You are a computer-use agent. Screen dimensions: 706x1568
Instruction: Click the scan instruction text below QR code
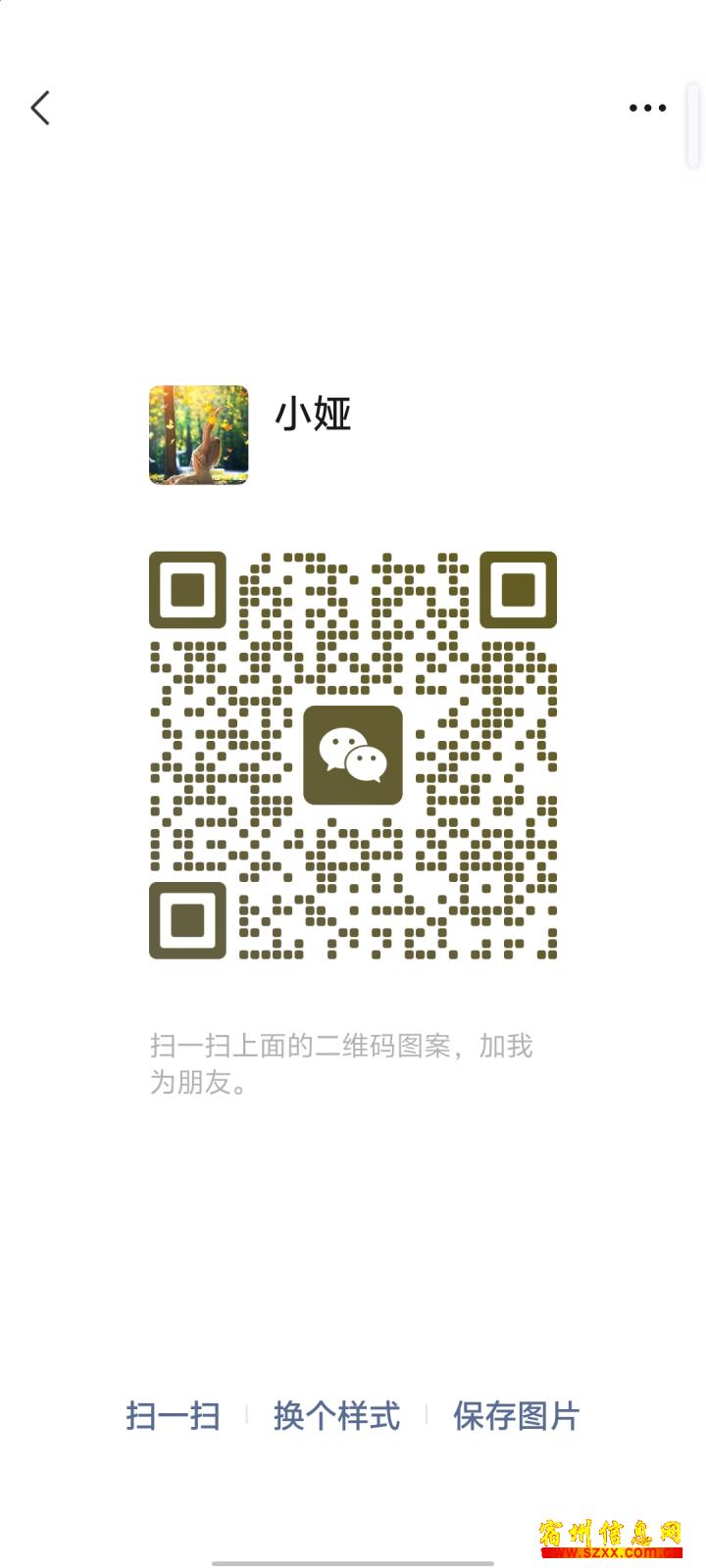pyautogui.click(x=340, y=1063)
